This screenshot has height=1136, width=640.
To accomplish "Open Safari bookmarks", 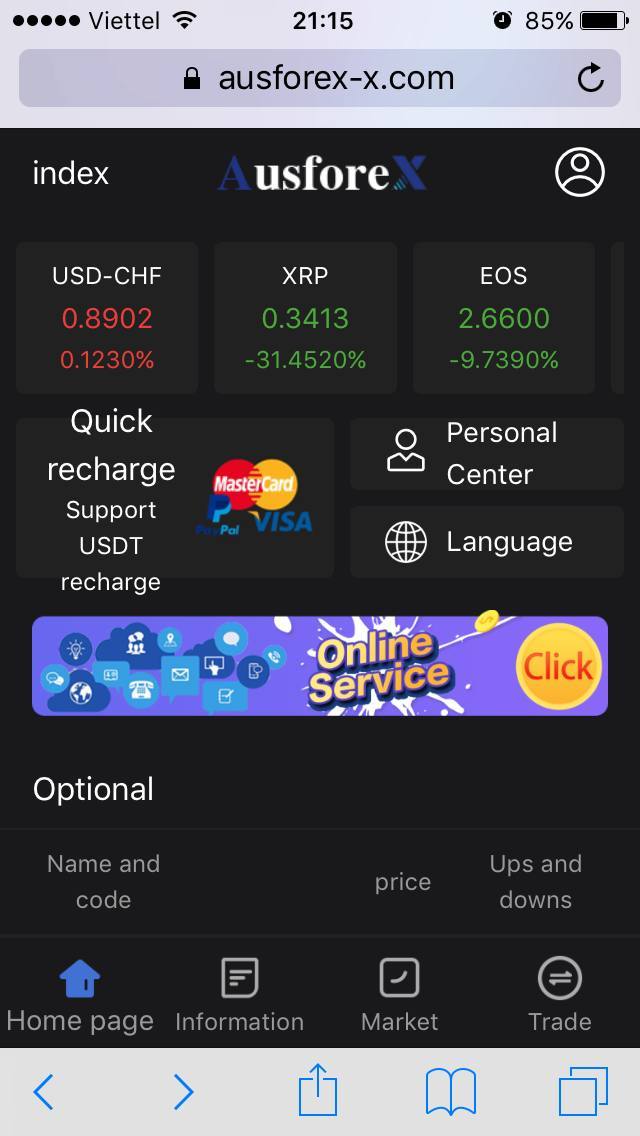I will [x=450, y=1092].
